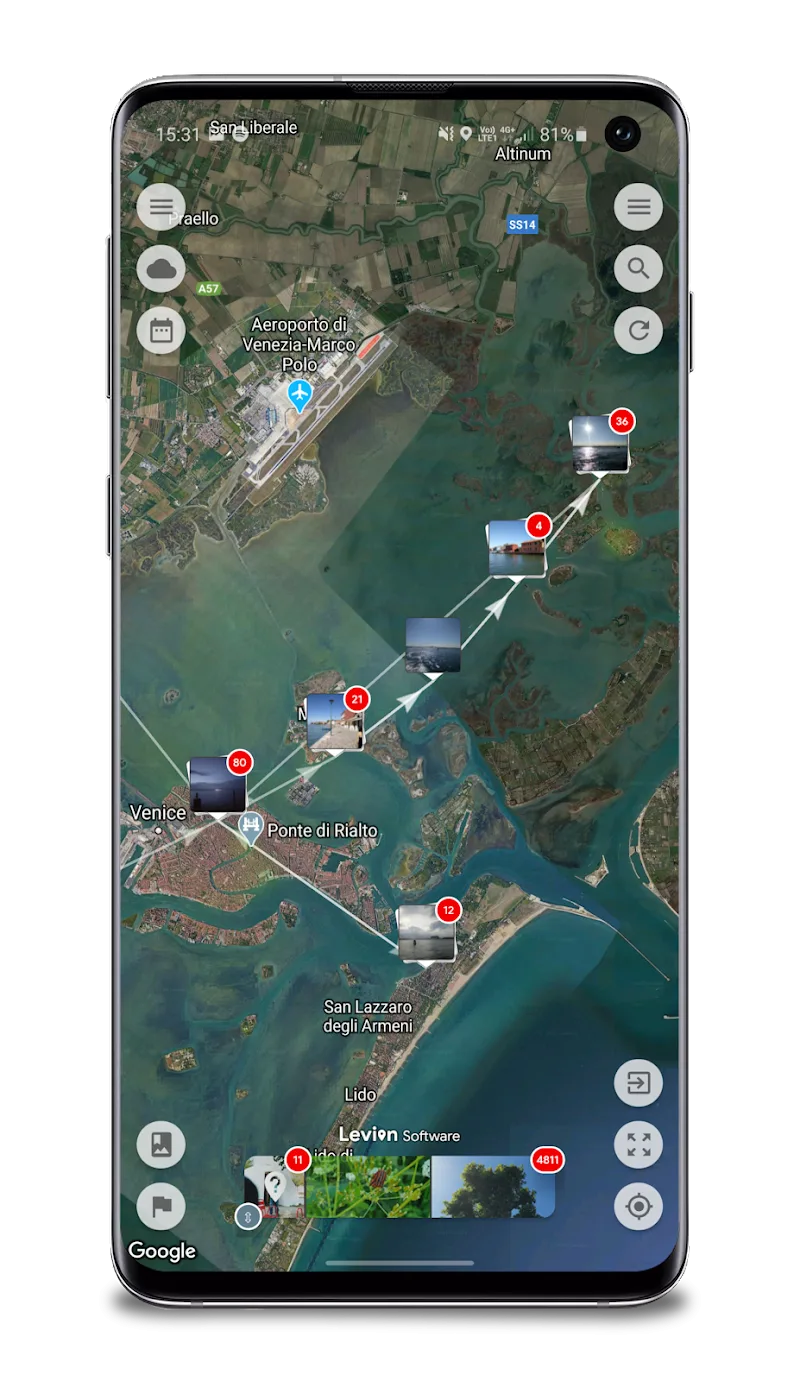
Task: Open the right-side menu button
Action: click(638, 208)
